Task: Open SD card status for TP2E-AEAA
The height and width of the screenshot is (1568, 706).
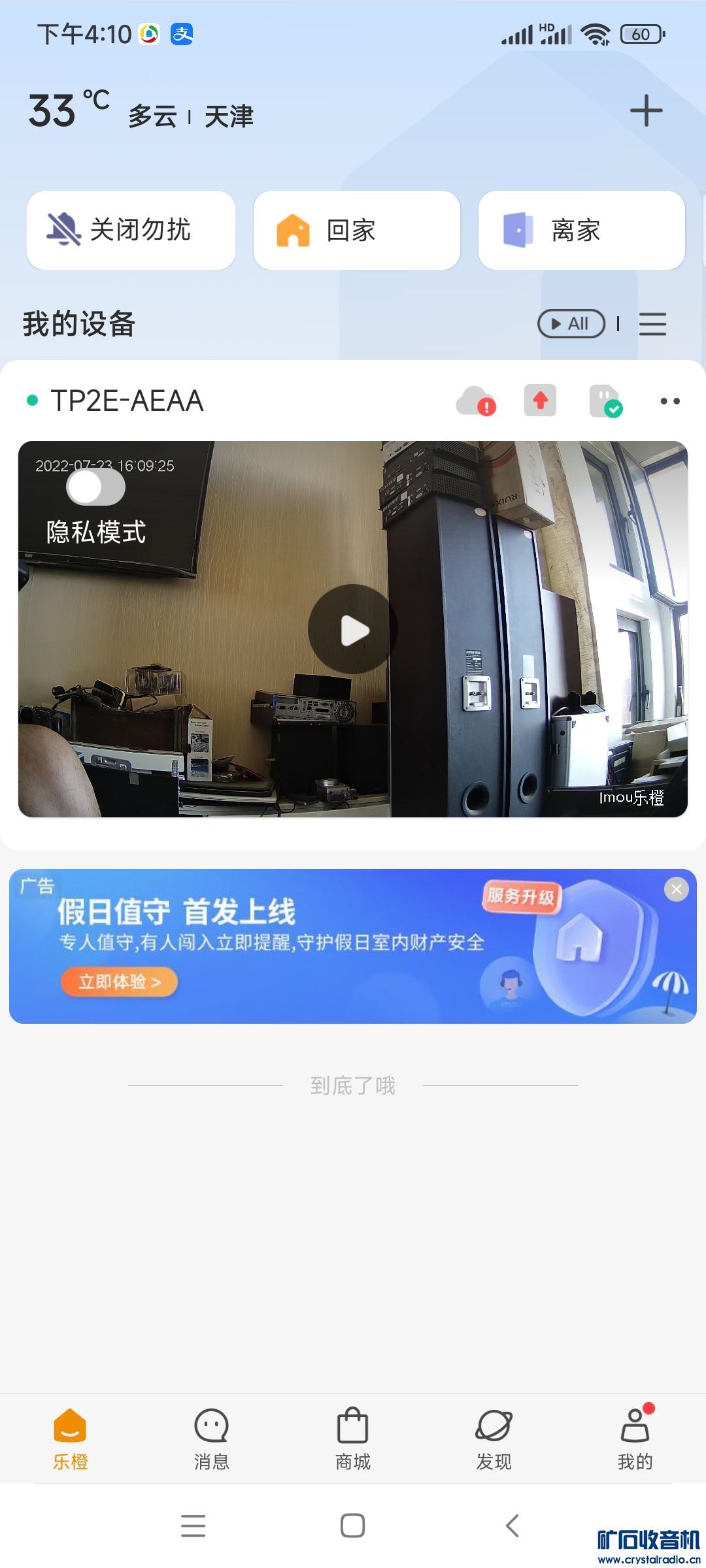Action: coord(605,400)
